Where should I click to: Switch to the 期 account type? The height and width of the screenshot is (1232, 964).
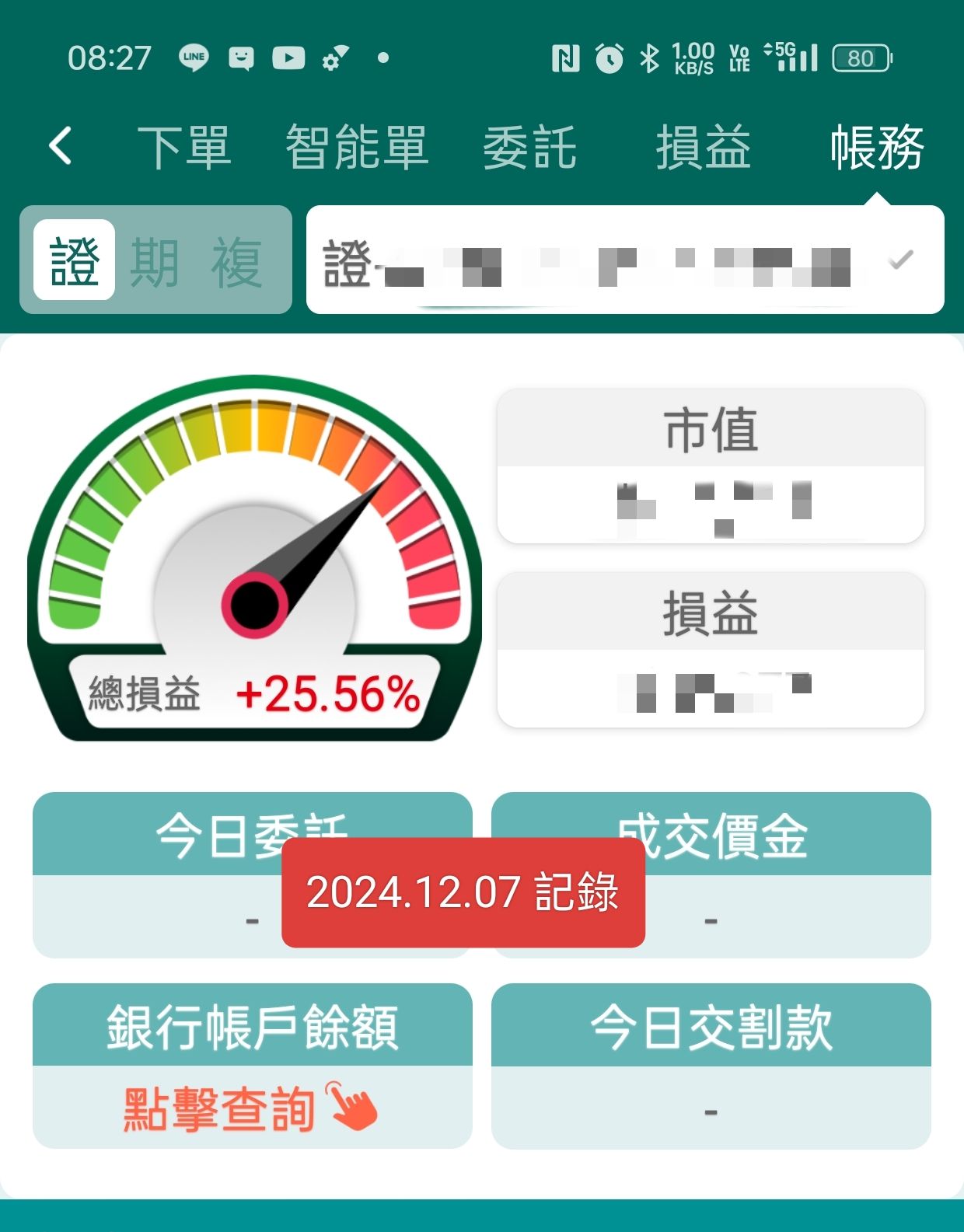coord(154,262)
